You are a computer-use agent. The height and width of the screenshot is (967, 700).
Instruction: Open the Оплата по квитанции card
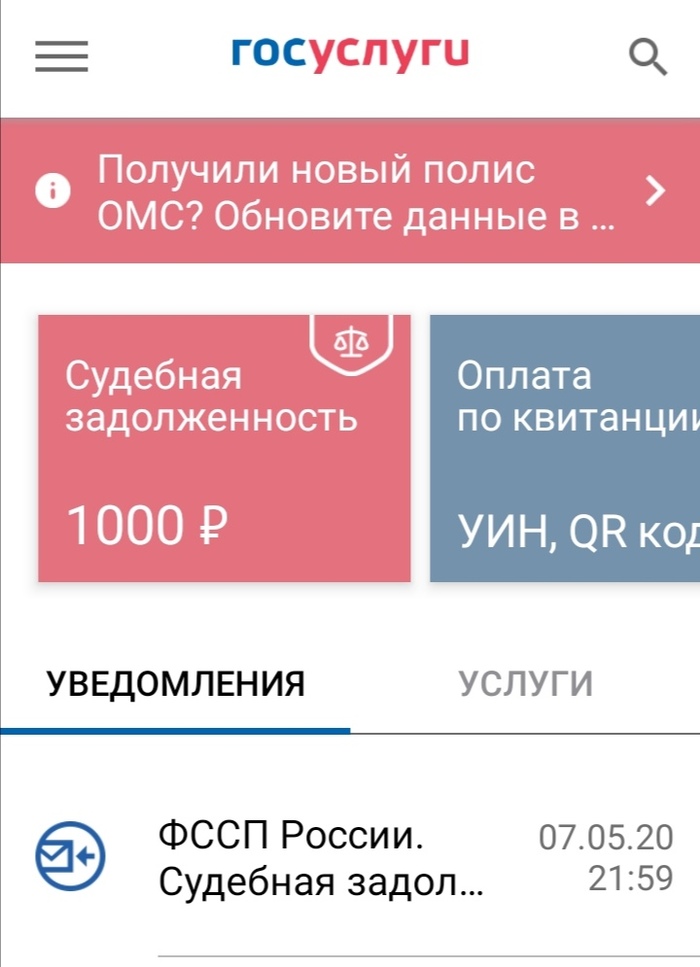pyautogui.click(x=565, y=448)
